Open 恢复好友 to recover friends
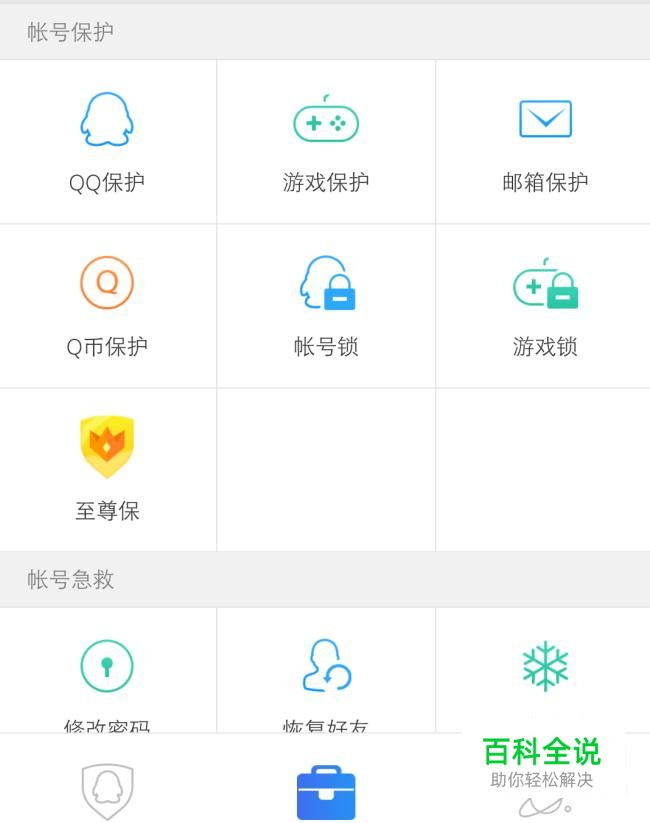The width and height of the screenshot is (650, 823). coord(326,670)
